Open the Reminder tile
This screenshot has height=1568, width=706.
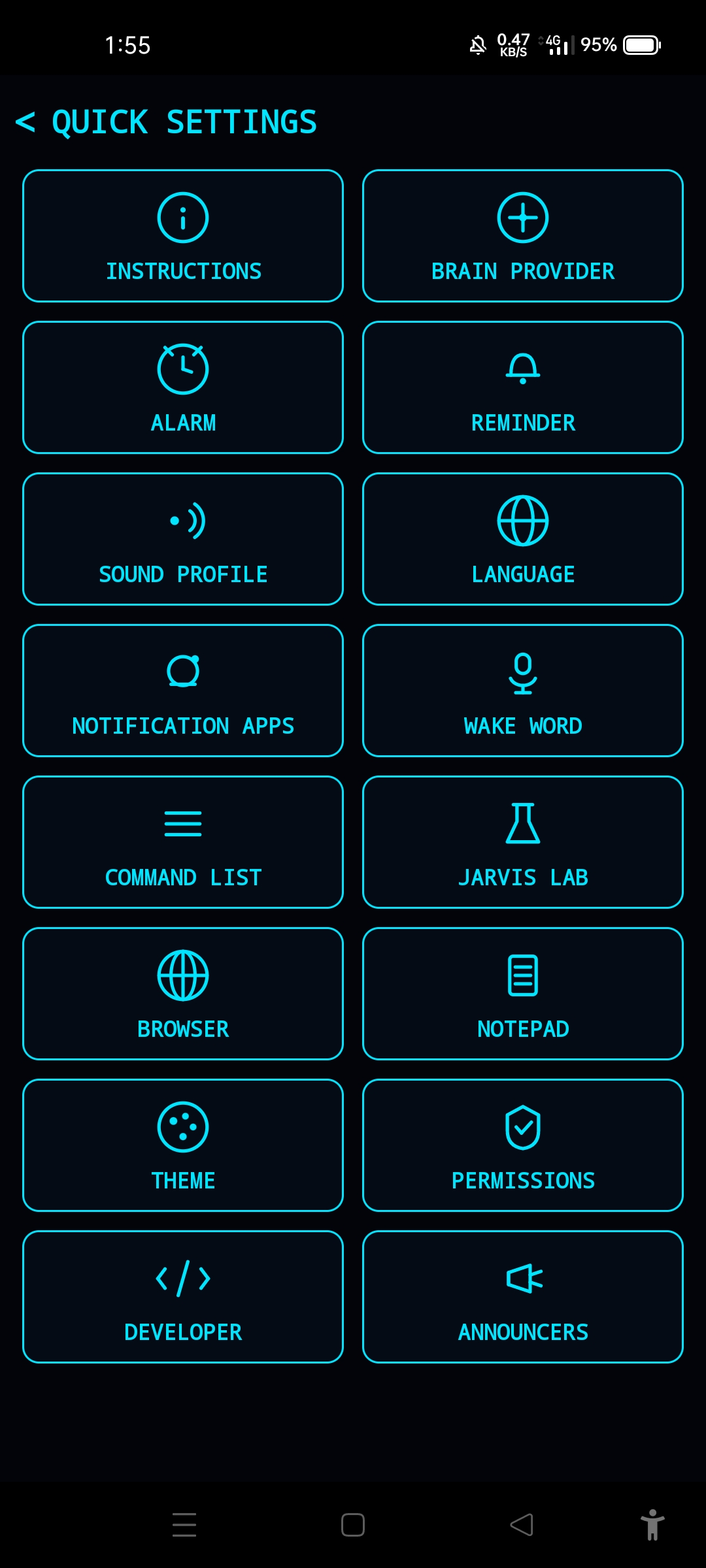coord(523,387)
